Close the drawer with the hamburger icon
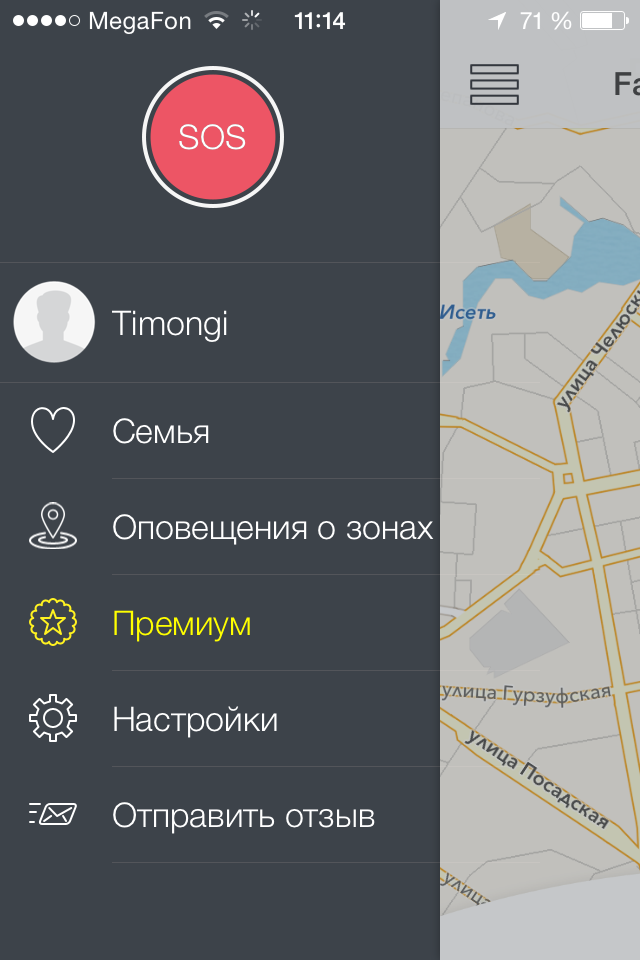640x960 pixels. (494, 85)
